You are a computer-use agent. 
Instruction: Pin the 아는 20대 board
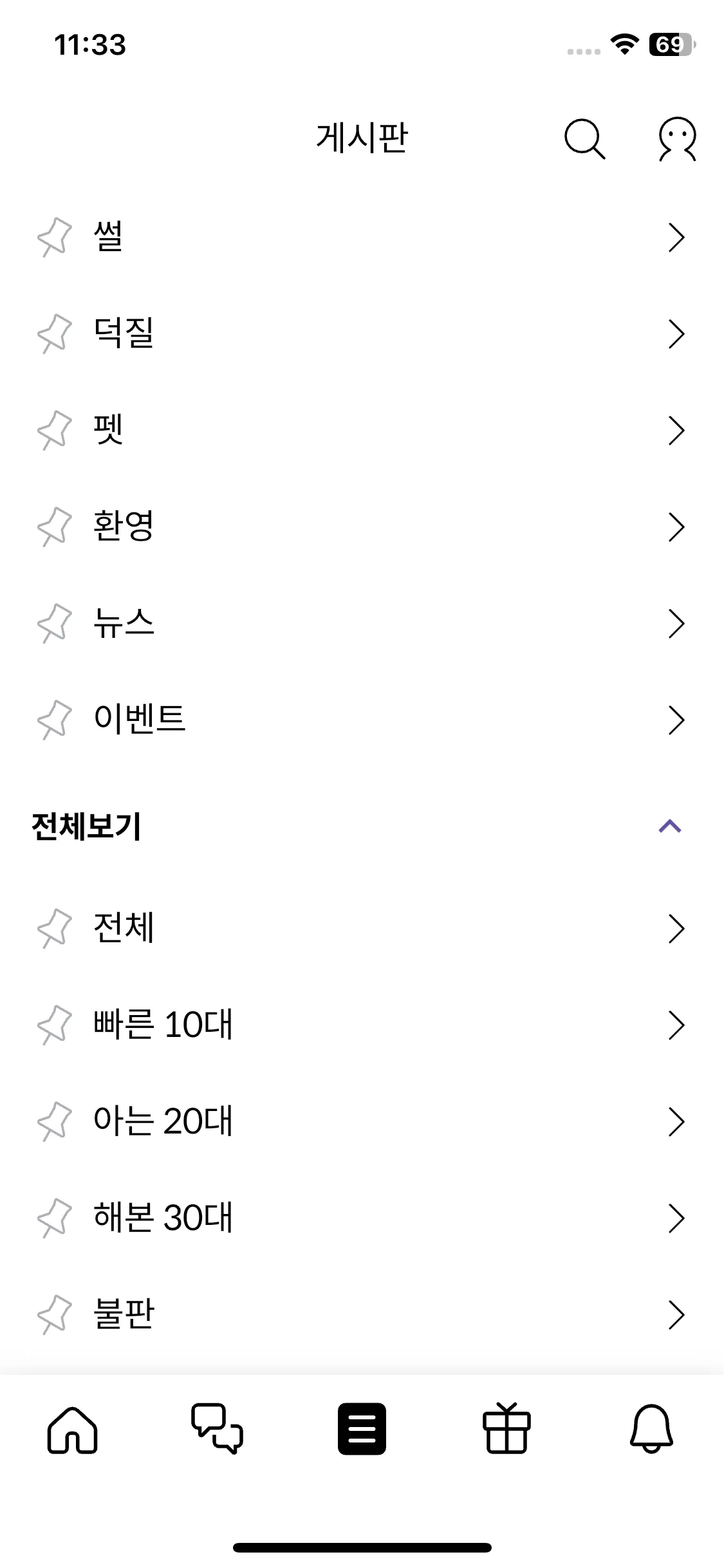click(x=55, y=1121)
